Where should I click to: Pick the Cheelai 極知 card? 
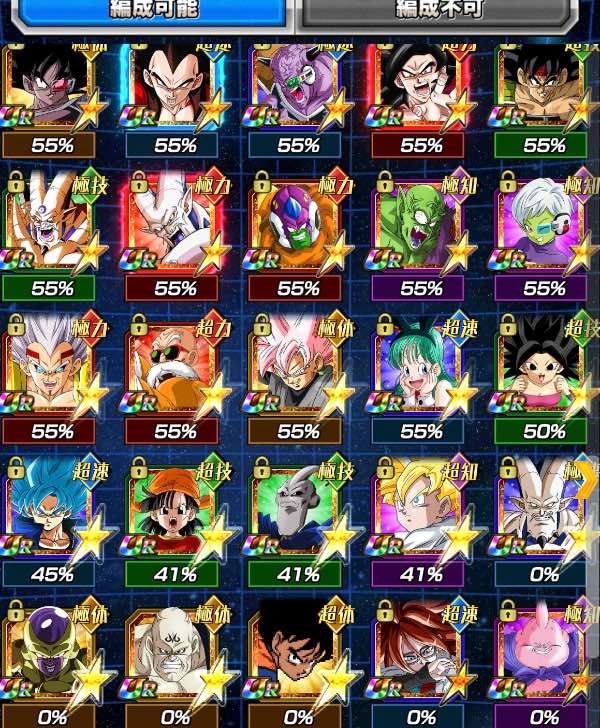(543, 236)
